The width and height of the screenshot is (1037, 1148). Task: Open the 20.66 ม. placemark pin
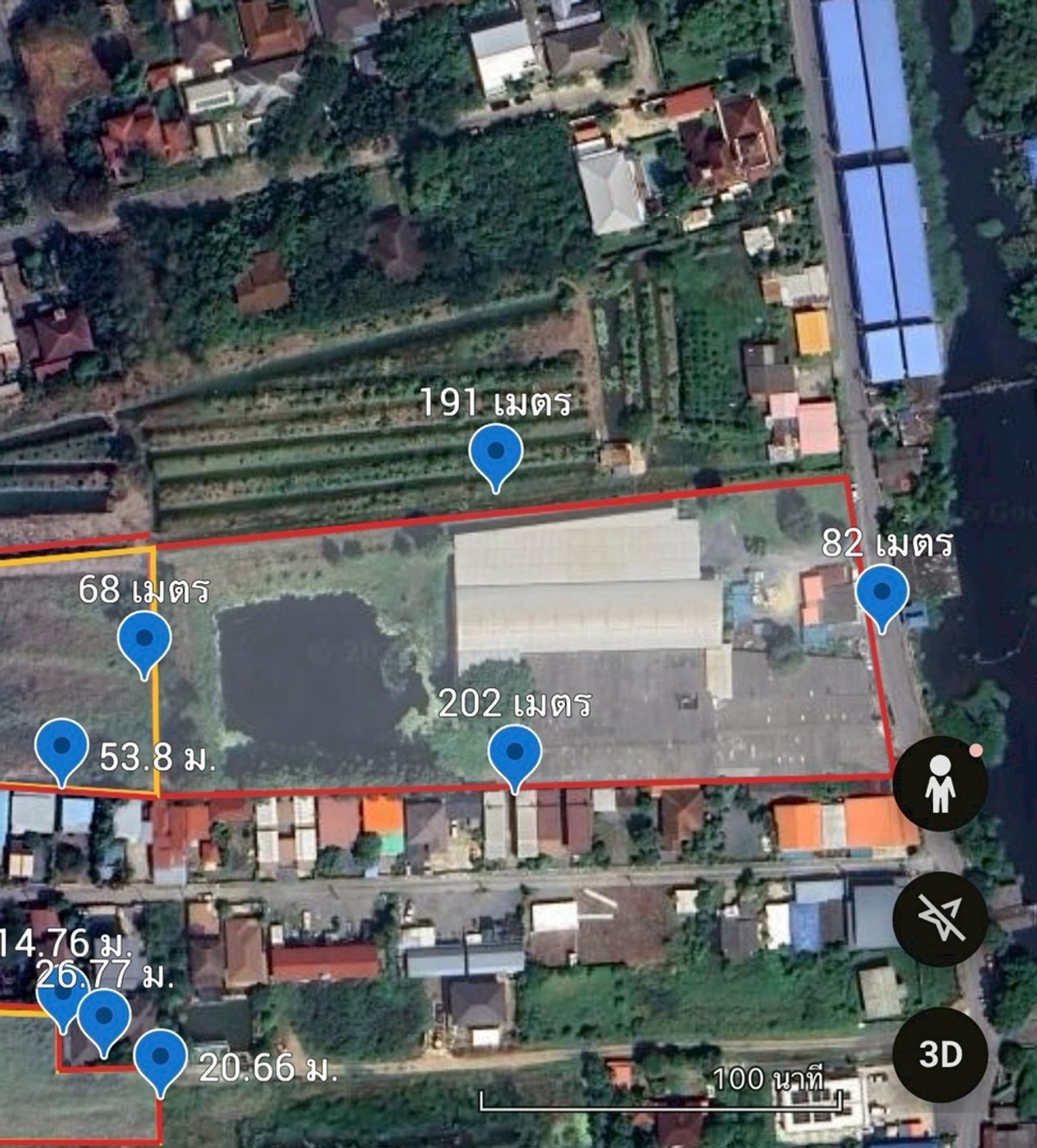pos(161,1058)
